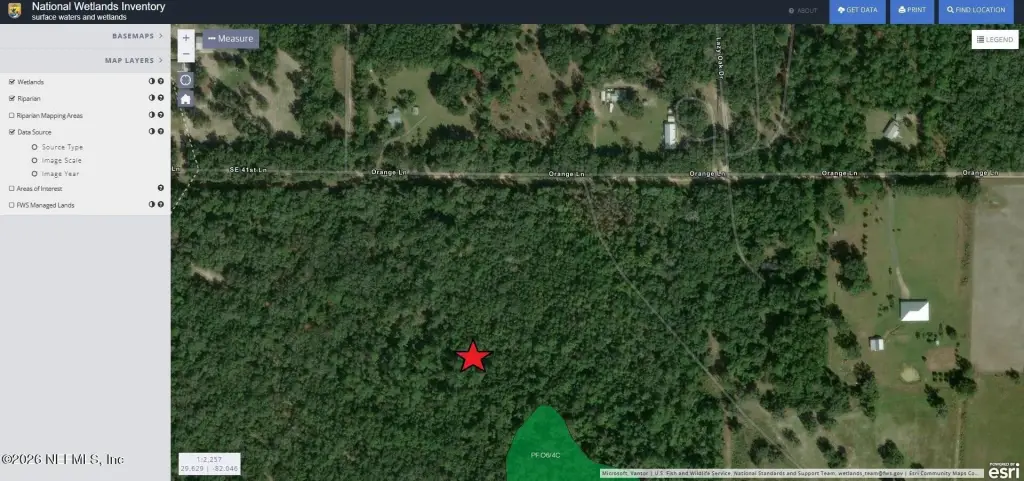Viewport: 1024px width, 481px height.
Task: Zoom in on the map
Action: 186,38
